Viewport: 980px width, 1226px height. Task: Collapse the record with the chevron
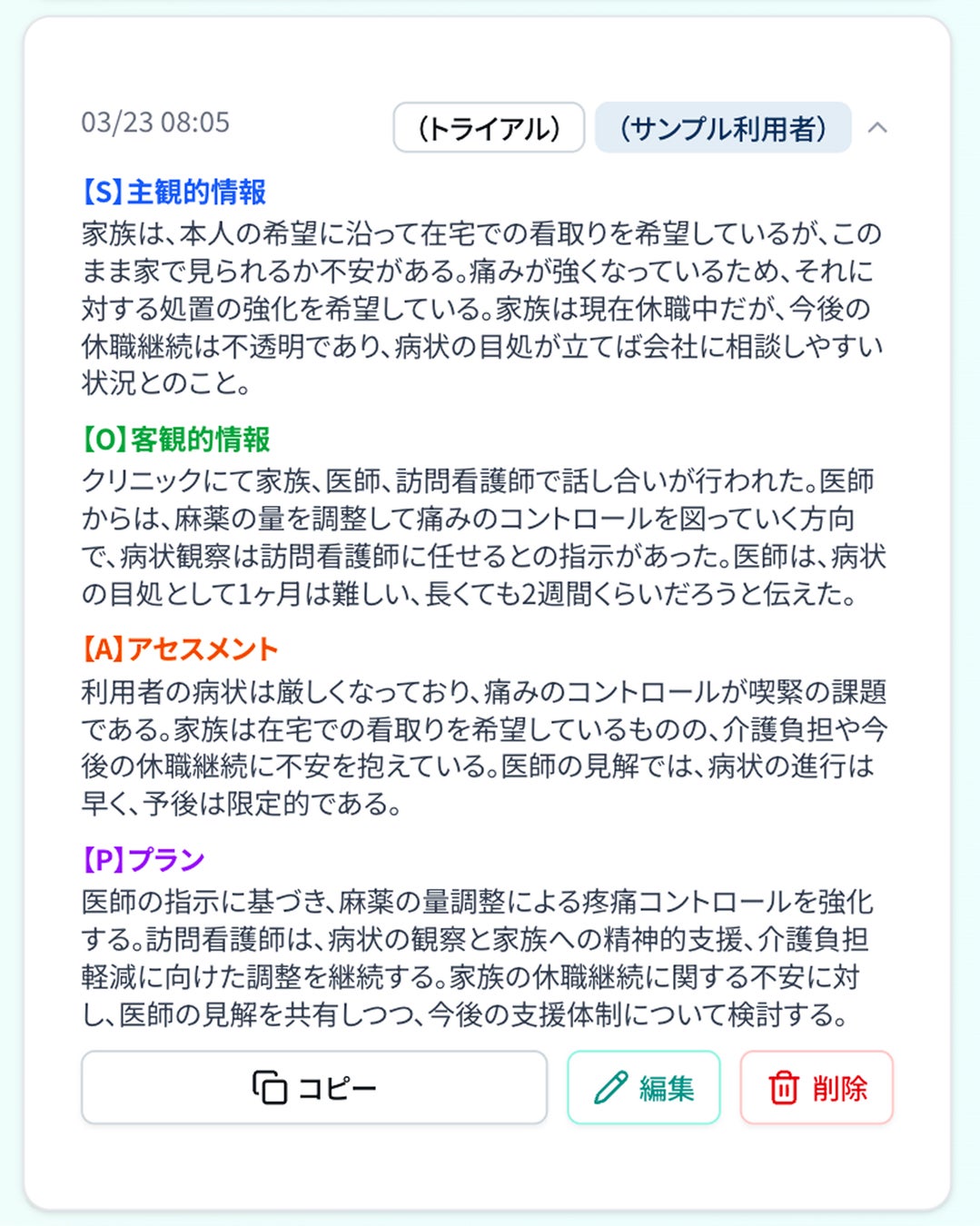(876, 128)
